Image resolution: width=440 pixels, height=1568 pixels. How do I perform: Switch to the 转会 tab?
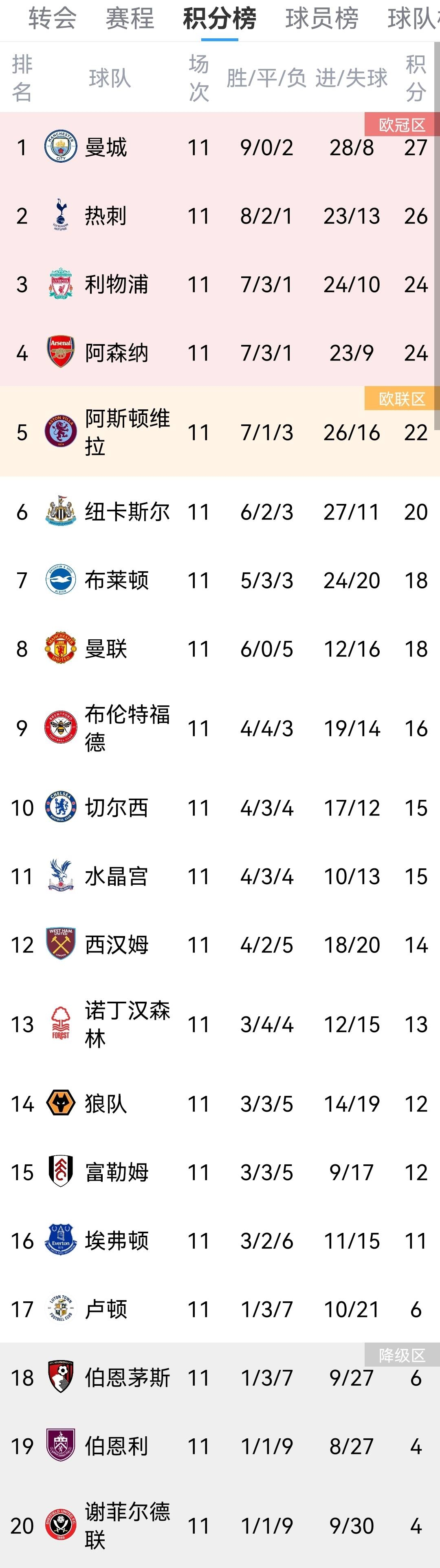point(52,18)
